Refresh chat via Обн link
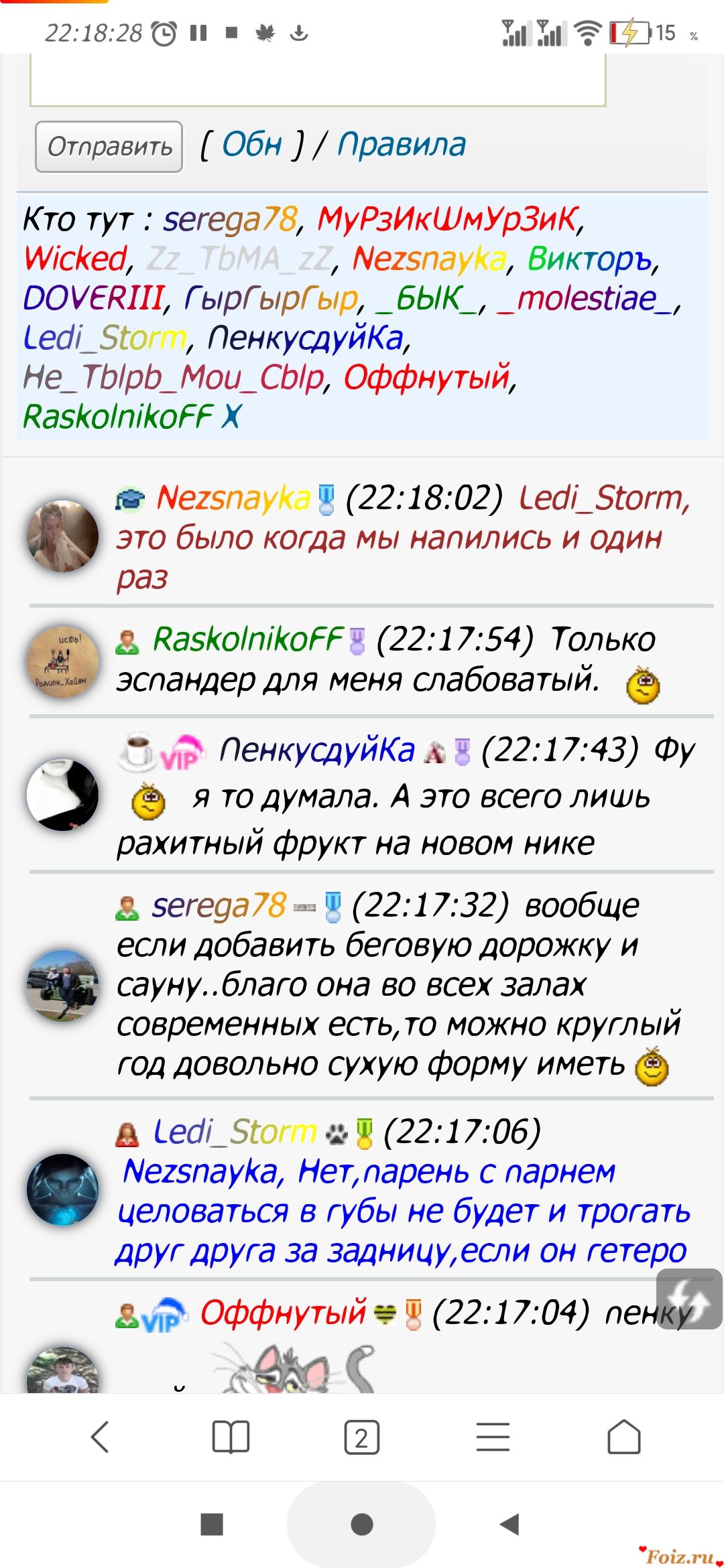The height and width of the screenshot is (1568, 724). tap(252, 145)
